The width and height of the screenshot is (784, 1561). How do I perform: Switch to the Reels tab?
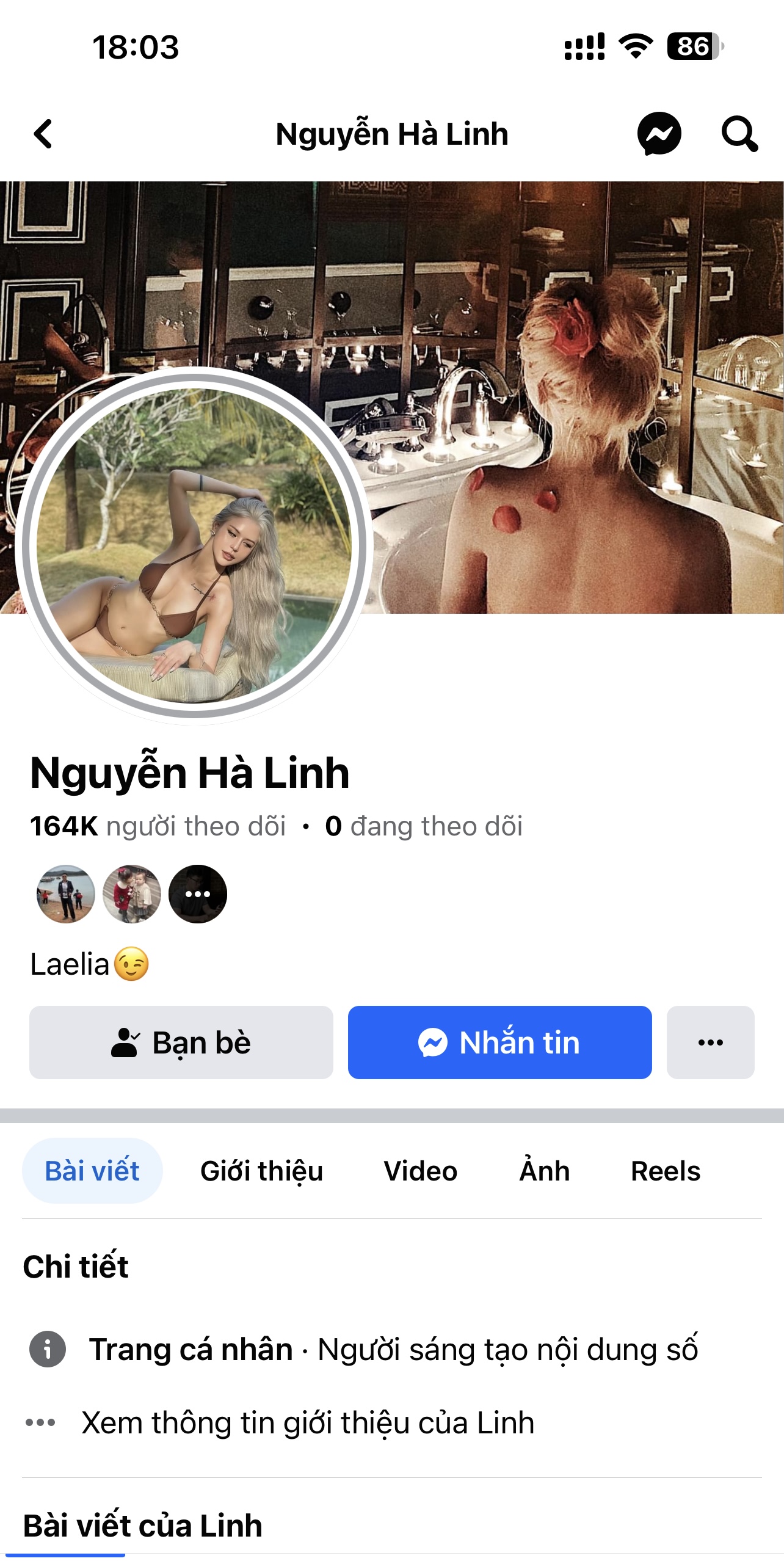click(x=666, y=1171)
